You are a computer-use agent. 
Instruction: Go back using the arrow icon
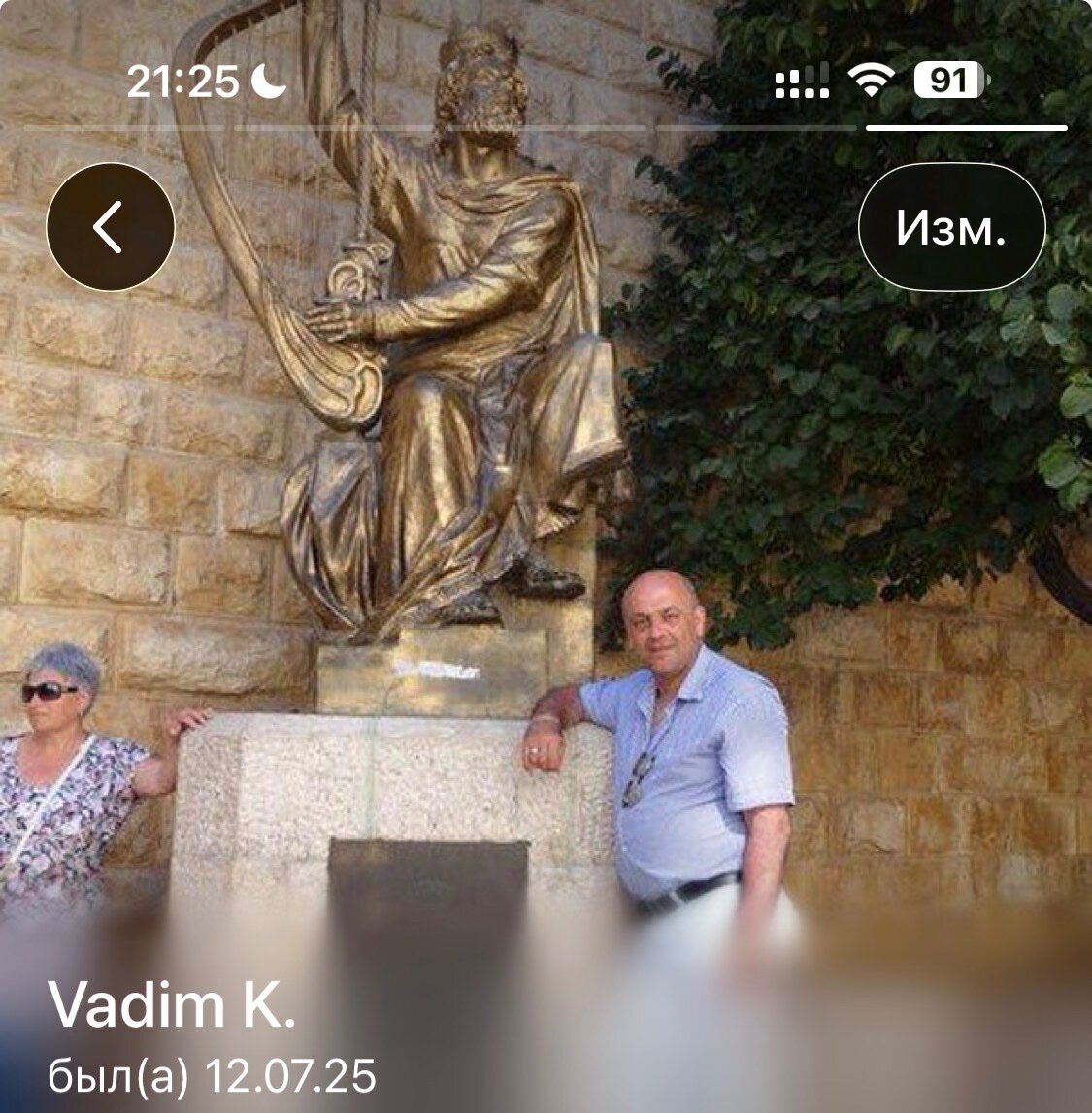click(111, 227)
